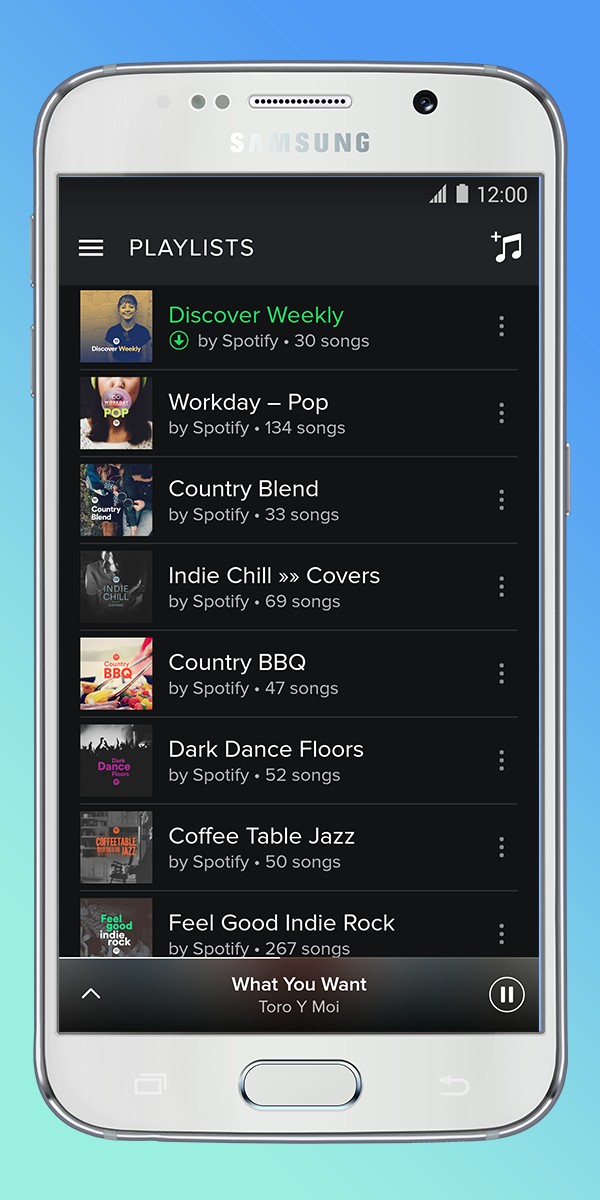Expand the now playing bar
This screenshot has width=600, height=1200.
click(x=91, y=994)
